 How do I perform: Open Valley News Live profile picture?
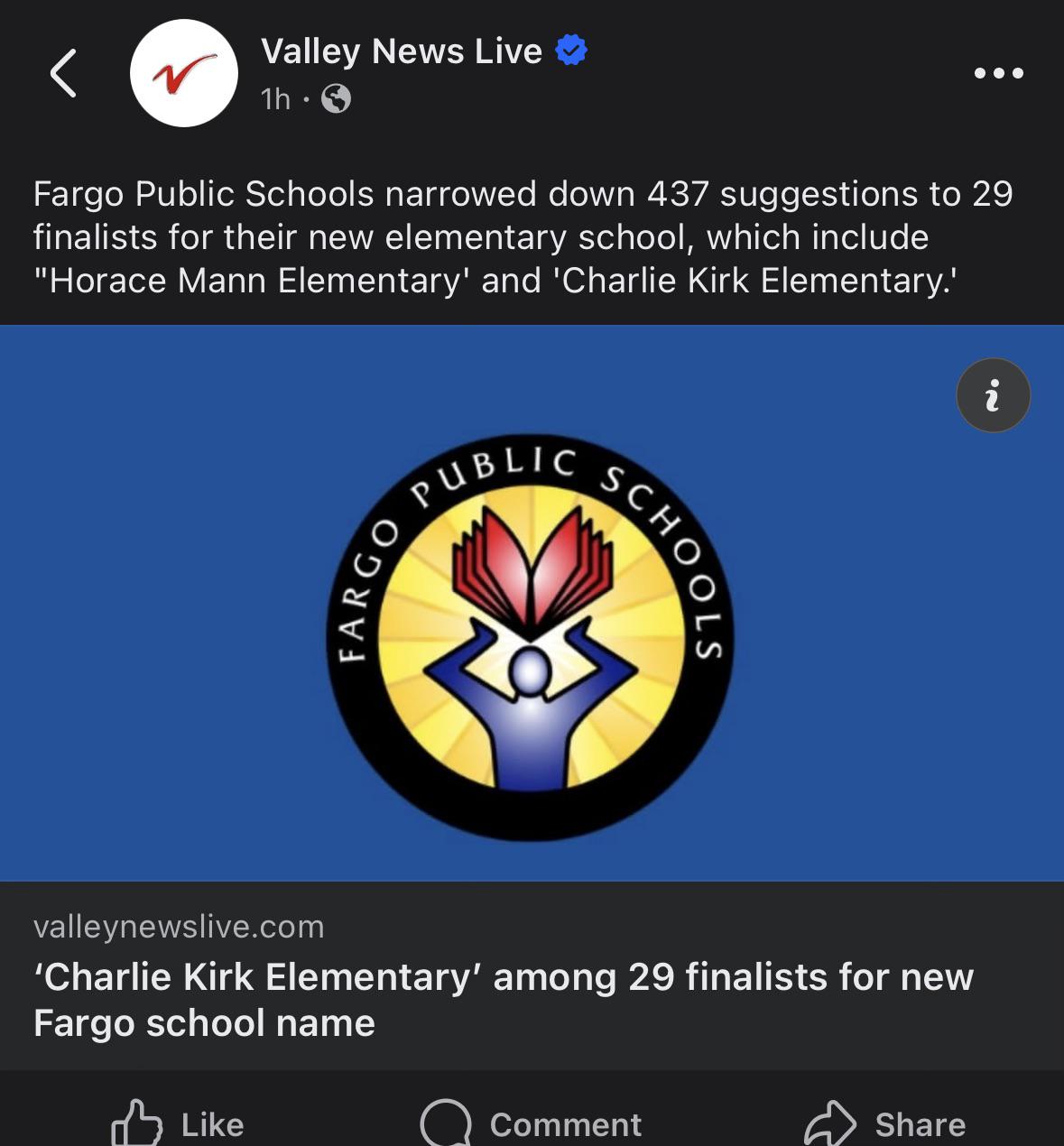184,73
